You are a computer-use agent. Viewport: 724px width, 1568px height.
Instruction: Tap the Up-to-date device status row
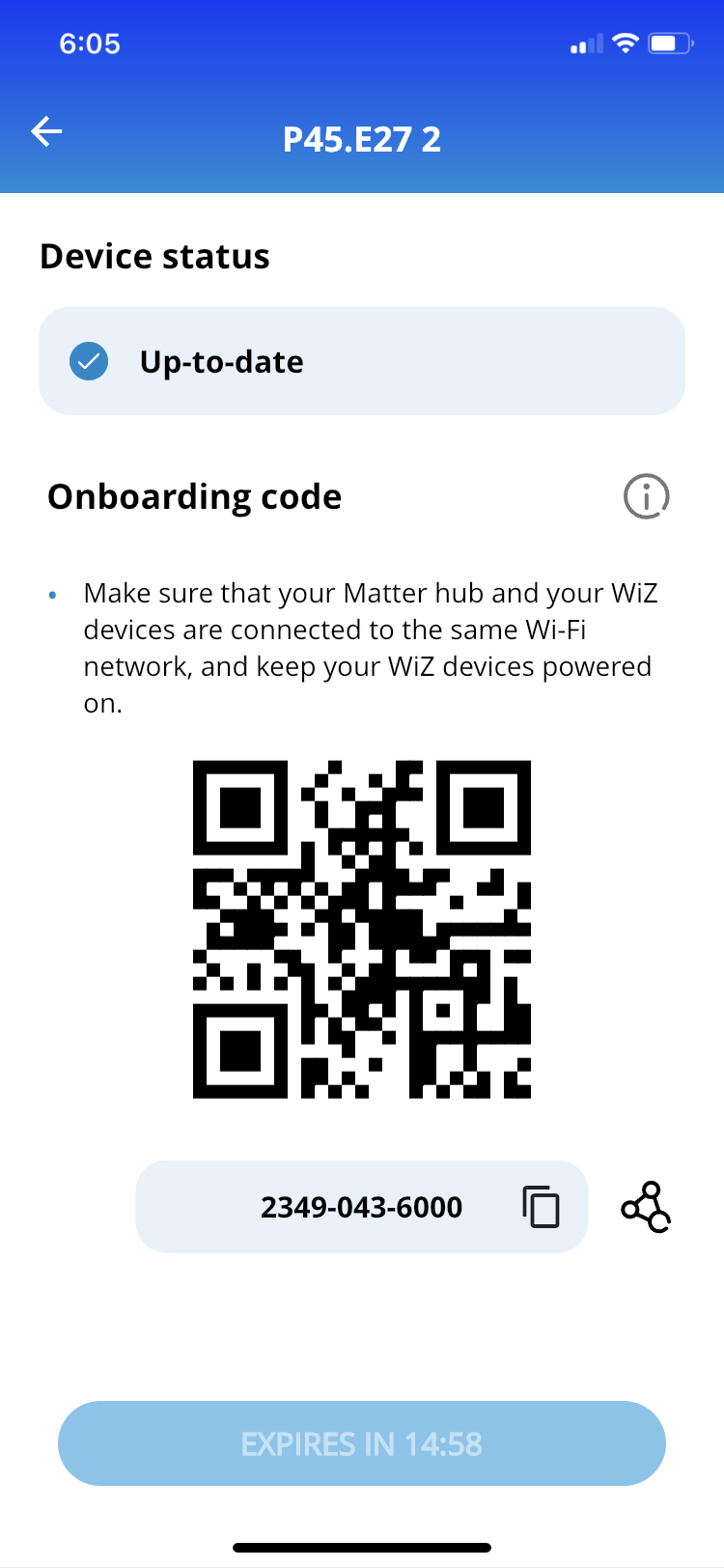click(x=362, y=361)
